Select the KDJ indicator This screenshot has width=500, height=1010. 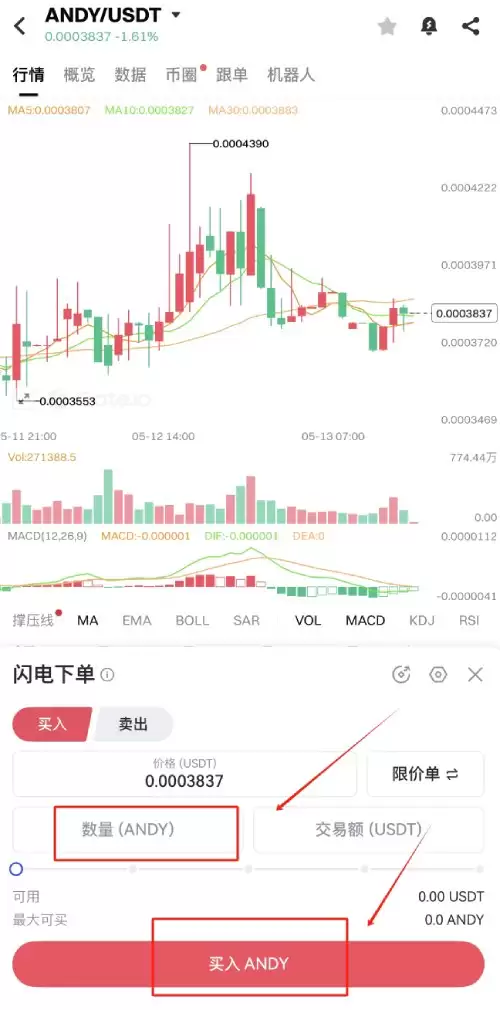coord(422,620)
